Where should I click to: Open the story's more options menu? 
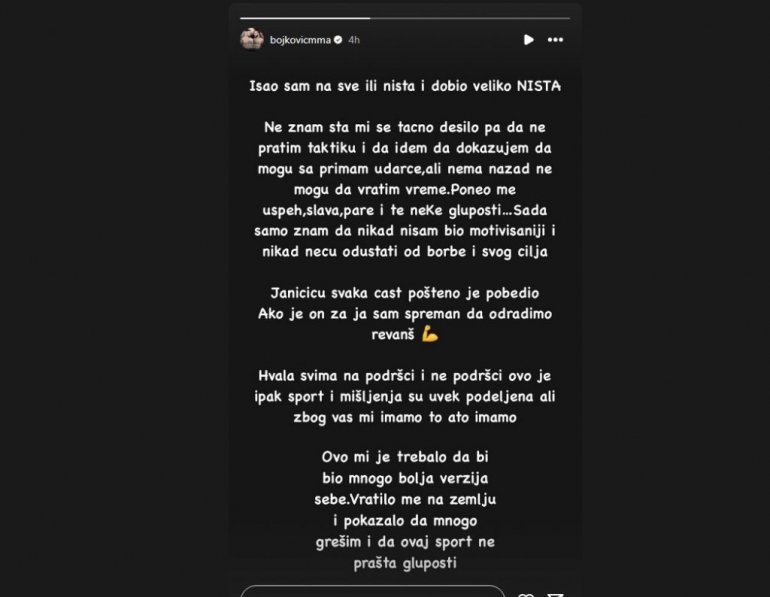pyautogui.click(x=556, y=40)
